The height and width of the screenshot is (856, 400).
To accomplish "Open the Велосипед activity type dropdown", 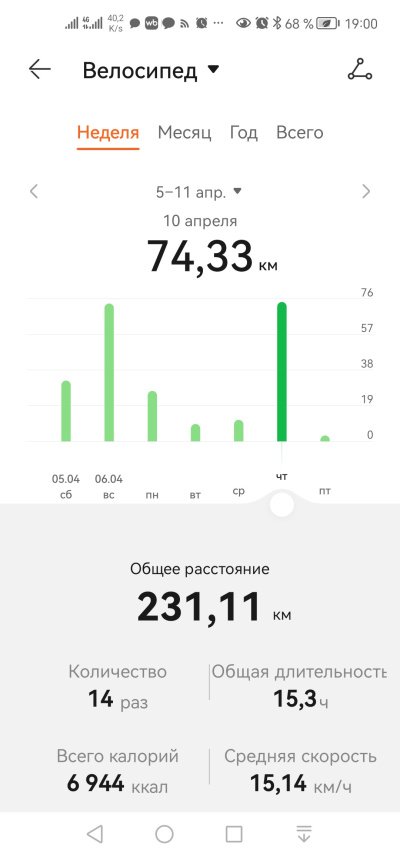I will point(151,70).
